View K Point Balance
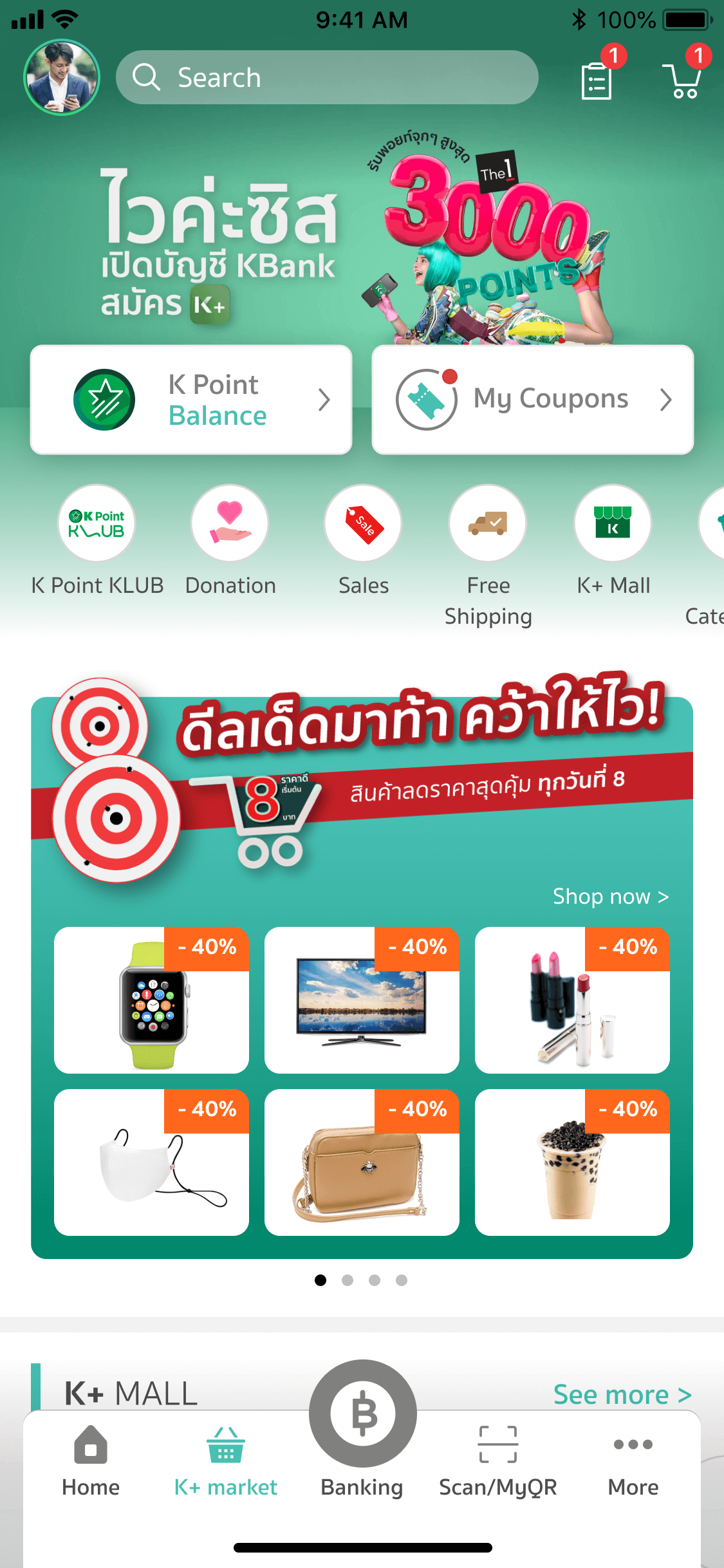 point(191,400)
